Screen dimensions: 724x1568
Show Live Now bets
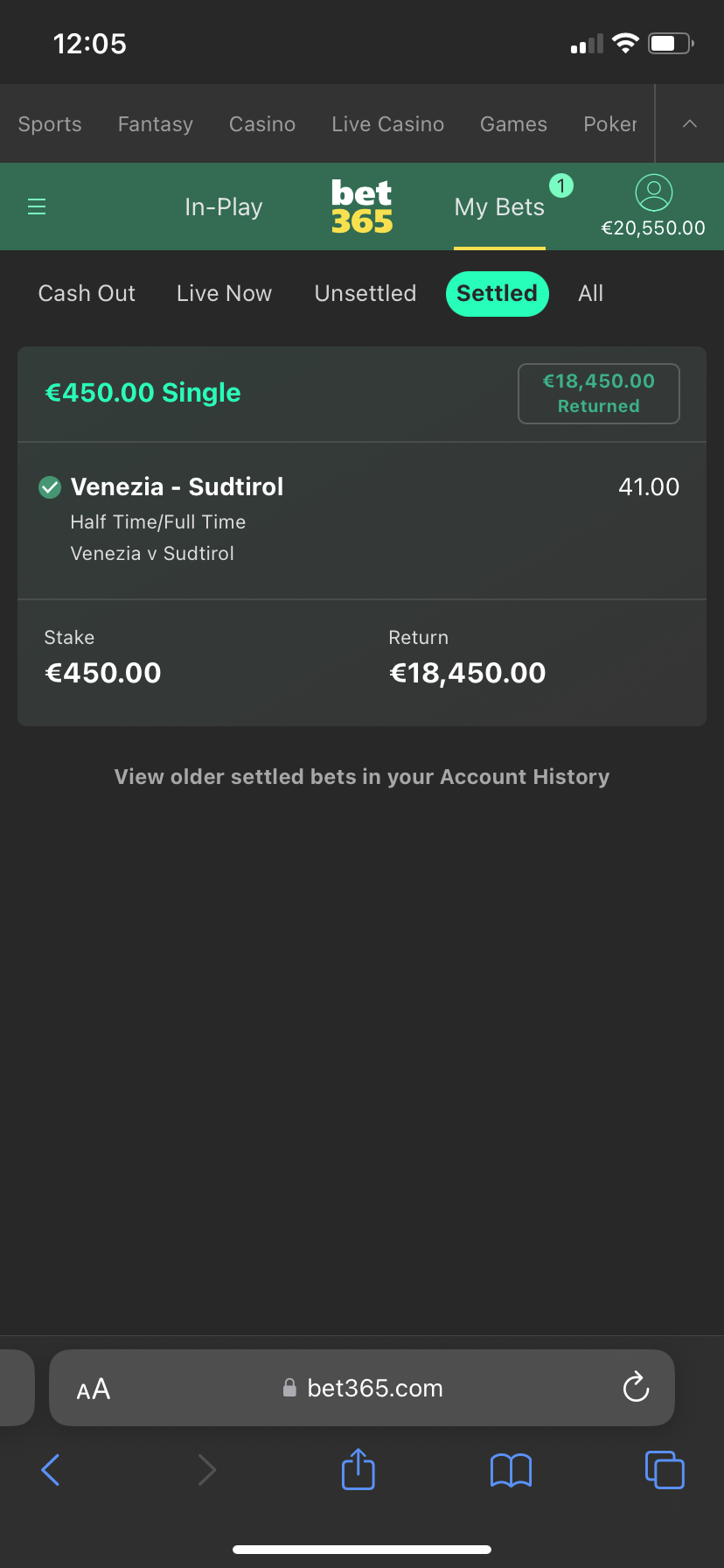click(224, 293)
